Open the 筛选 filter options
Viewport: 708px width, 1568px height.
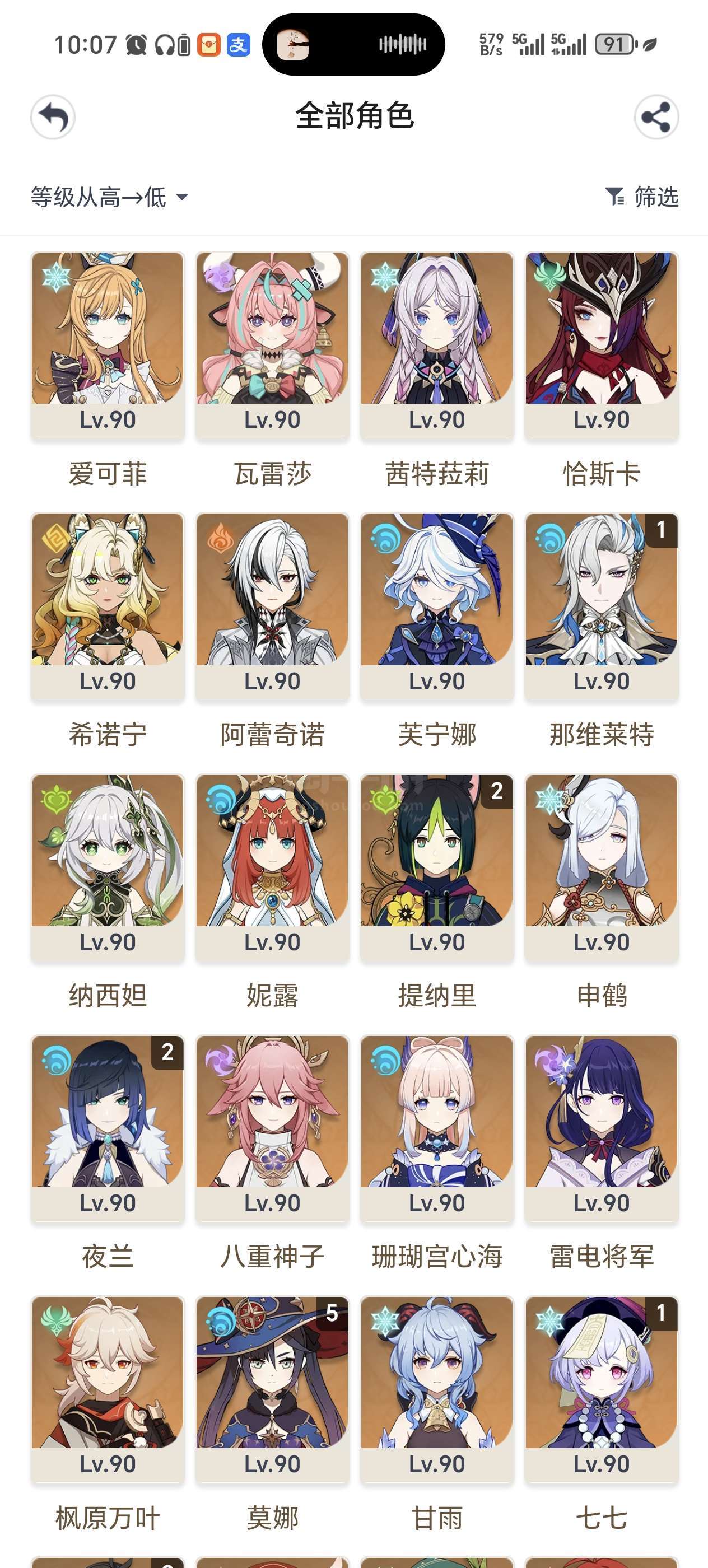pos(642,197)
